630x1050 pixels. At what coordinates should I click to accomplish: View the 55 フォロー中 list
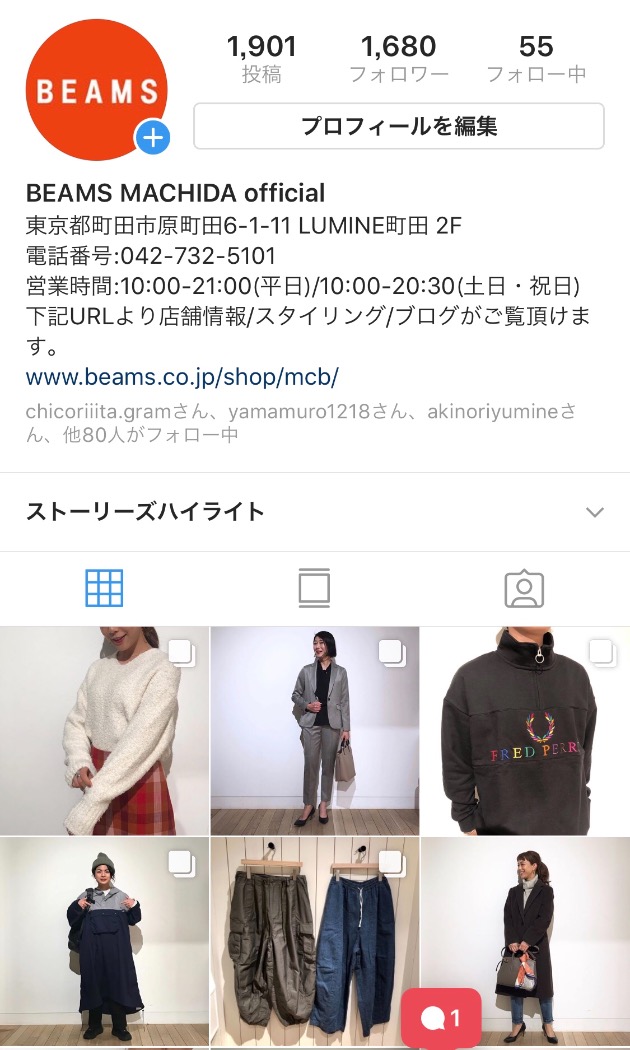(536, 59)
